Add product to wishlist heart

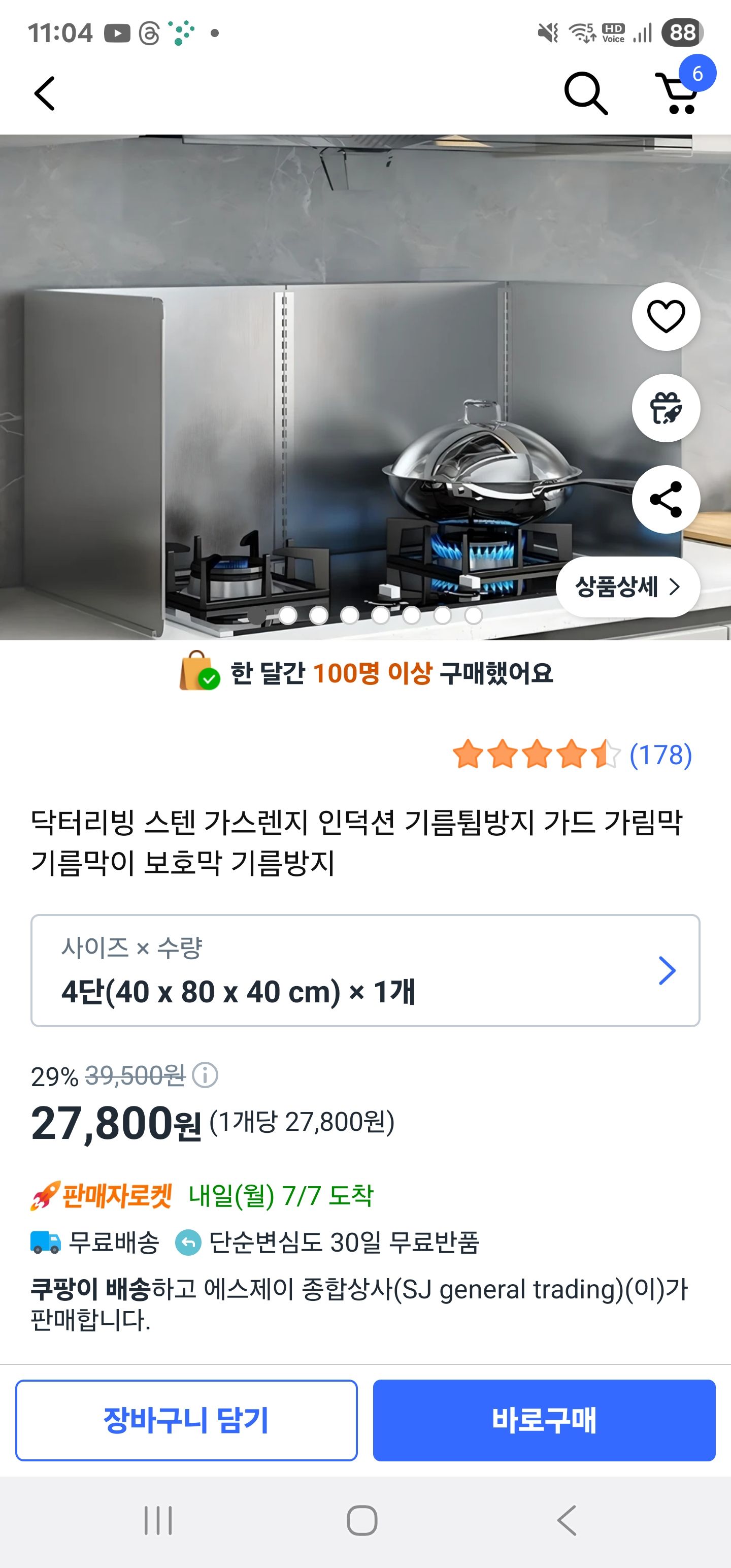(666, 316)
